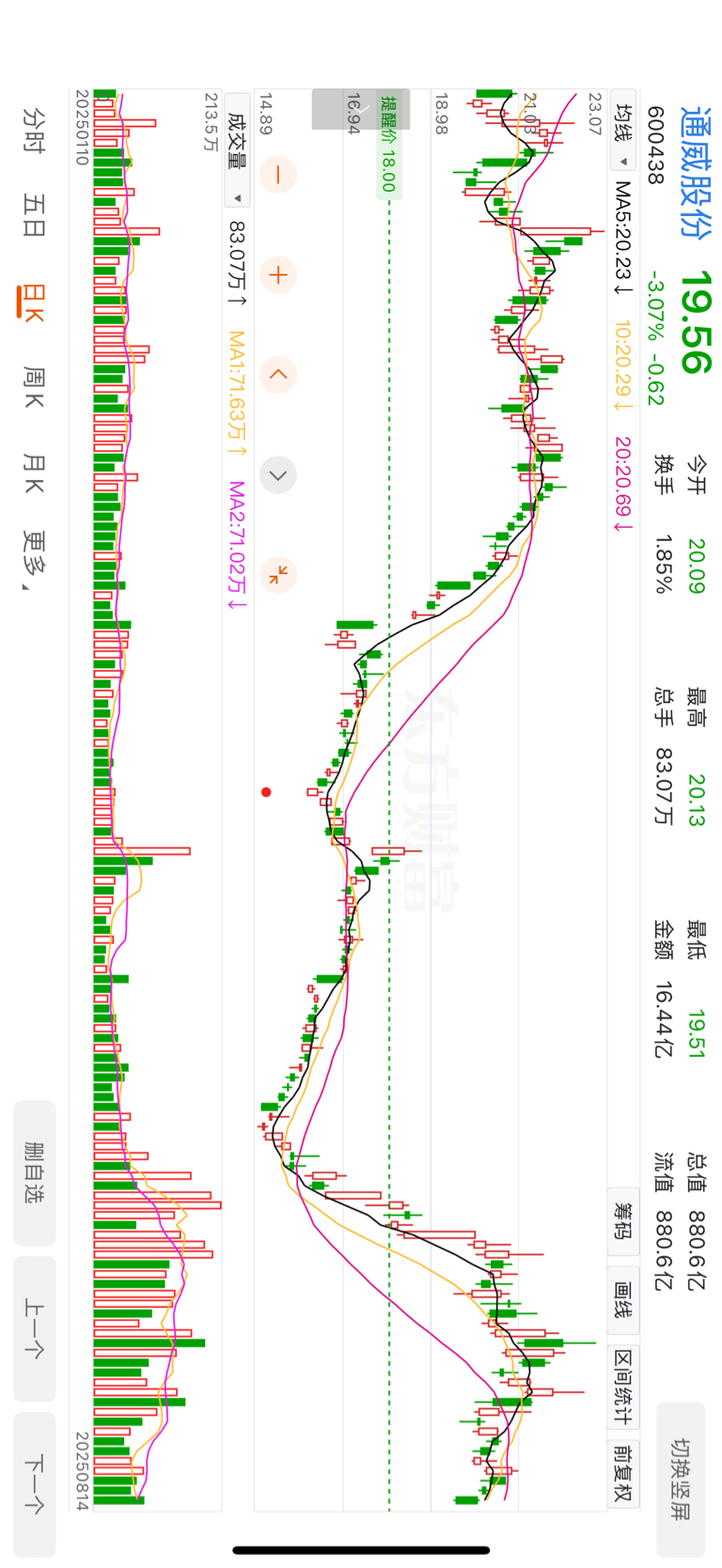Open the 成交量 indicator dropdown
Viewport: 722px width, 1568px height.
point(237,148)
